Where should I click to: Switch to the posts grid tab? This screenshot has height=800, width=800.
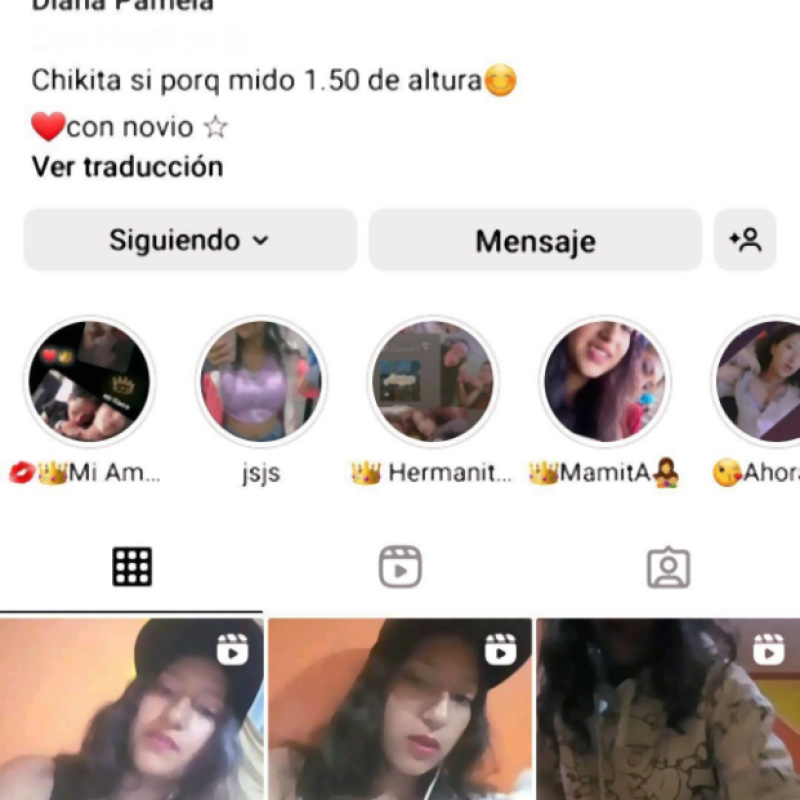[132, 567]
